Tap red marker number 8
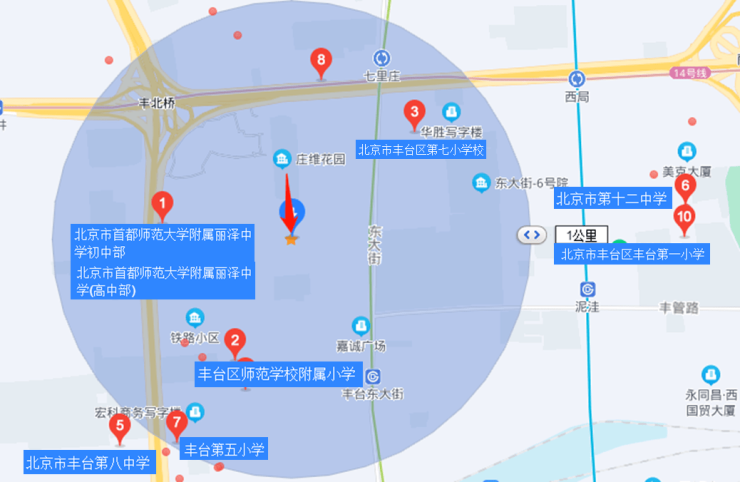The height and width of the screenshot is (482, 740). (x=320, y=62)
